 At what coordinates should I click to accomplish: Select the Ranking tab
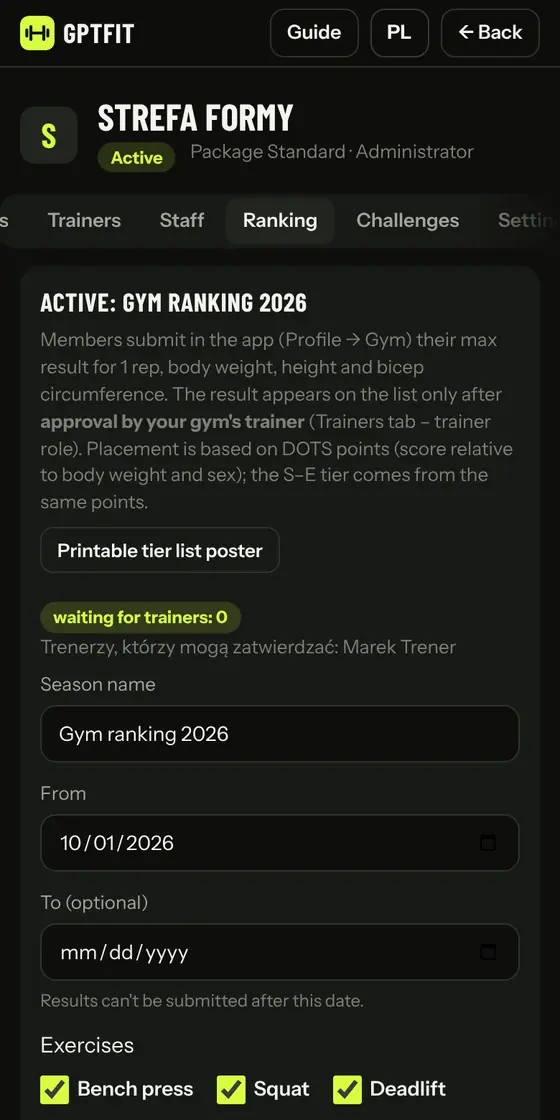coord(280,221)
